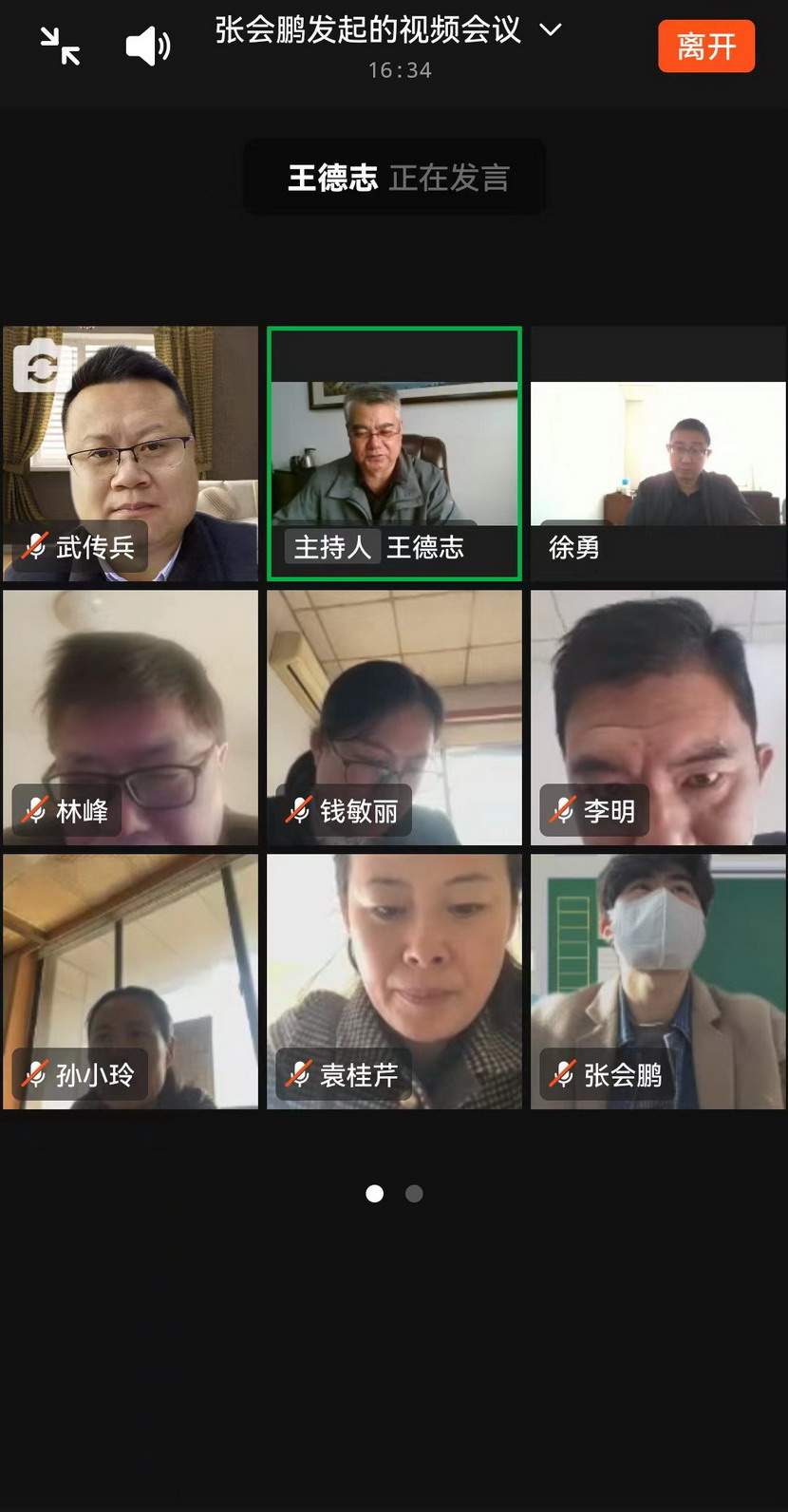Go to the second participants page dot
This screenshot has height=1512, width=788.
pos(414,1194)
